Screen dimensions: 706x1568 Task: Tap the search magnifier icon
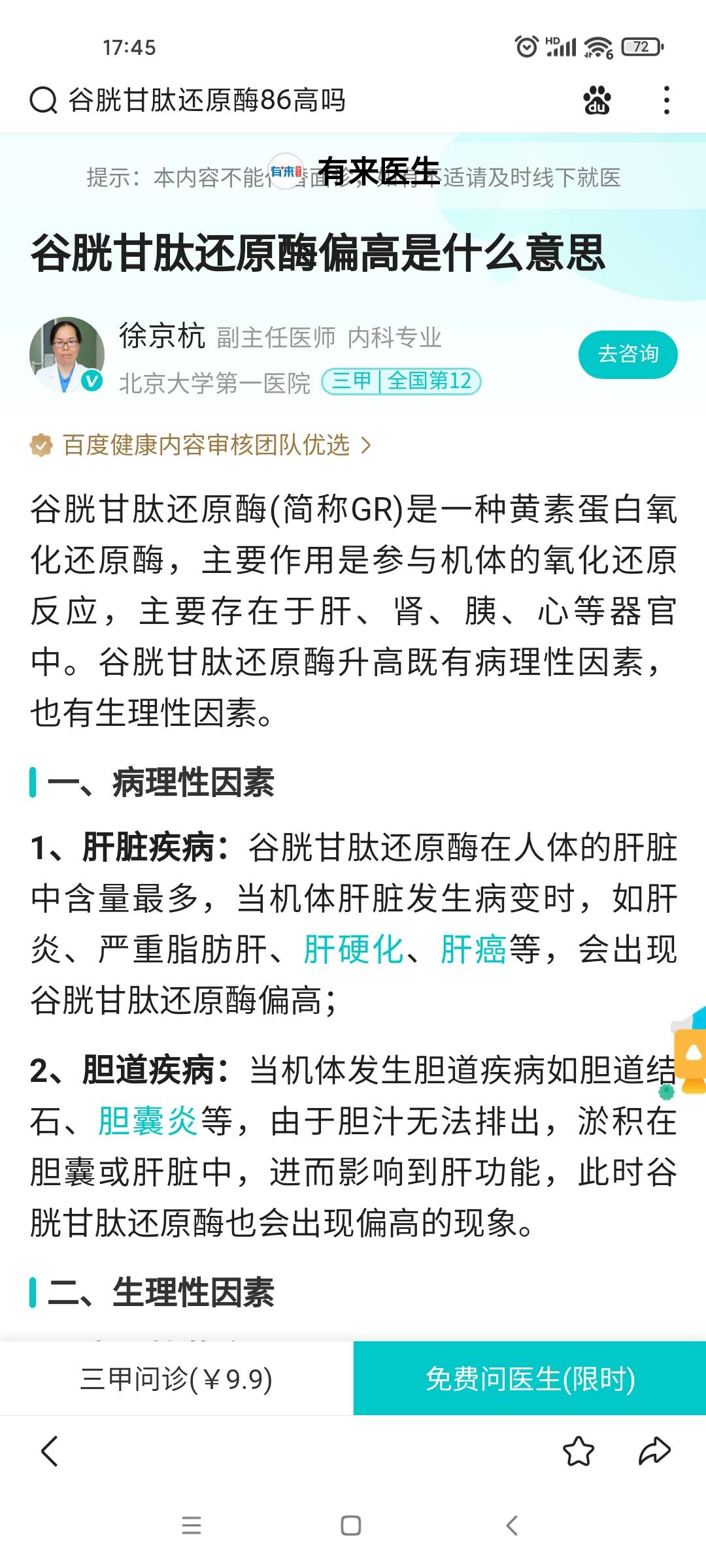(42, 99)
